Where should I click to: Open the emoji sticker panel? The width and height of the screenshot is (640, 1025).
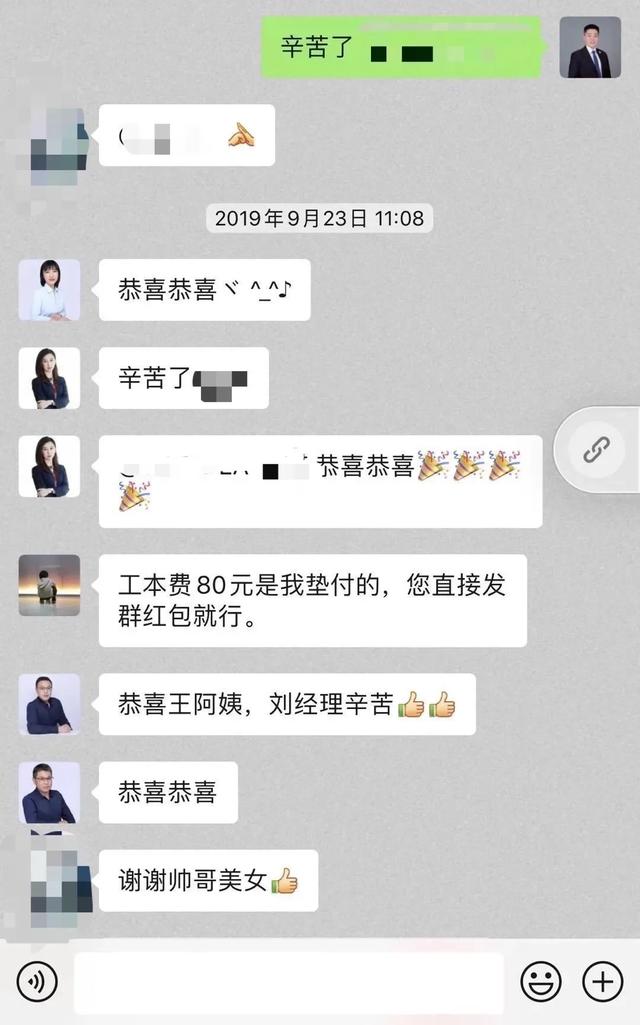click(x=540, y=983)
